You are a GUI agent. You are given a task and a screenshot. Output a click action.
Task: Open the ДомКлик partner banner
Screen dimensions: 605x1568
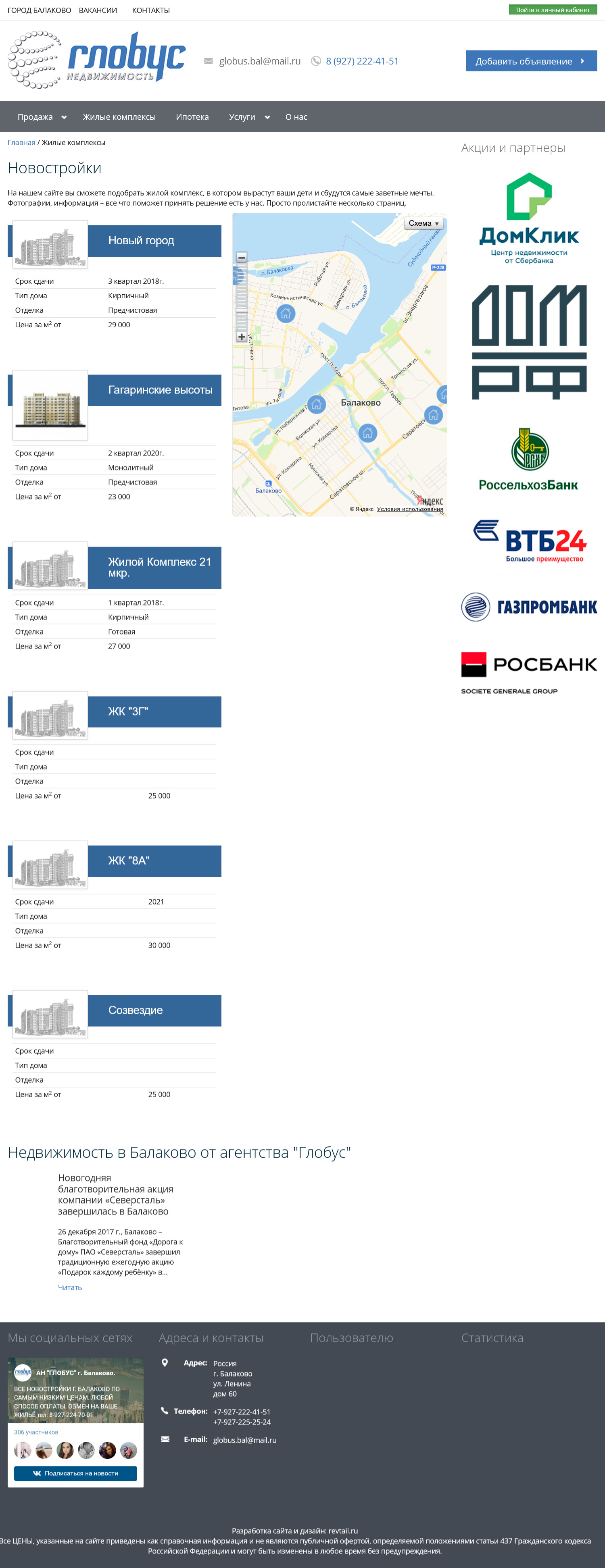tap(529, 218)
